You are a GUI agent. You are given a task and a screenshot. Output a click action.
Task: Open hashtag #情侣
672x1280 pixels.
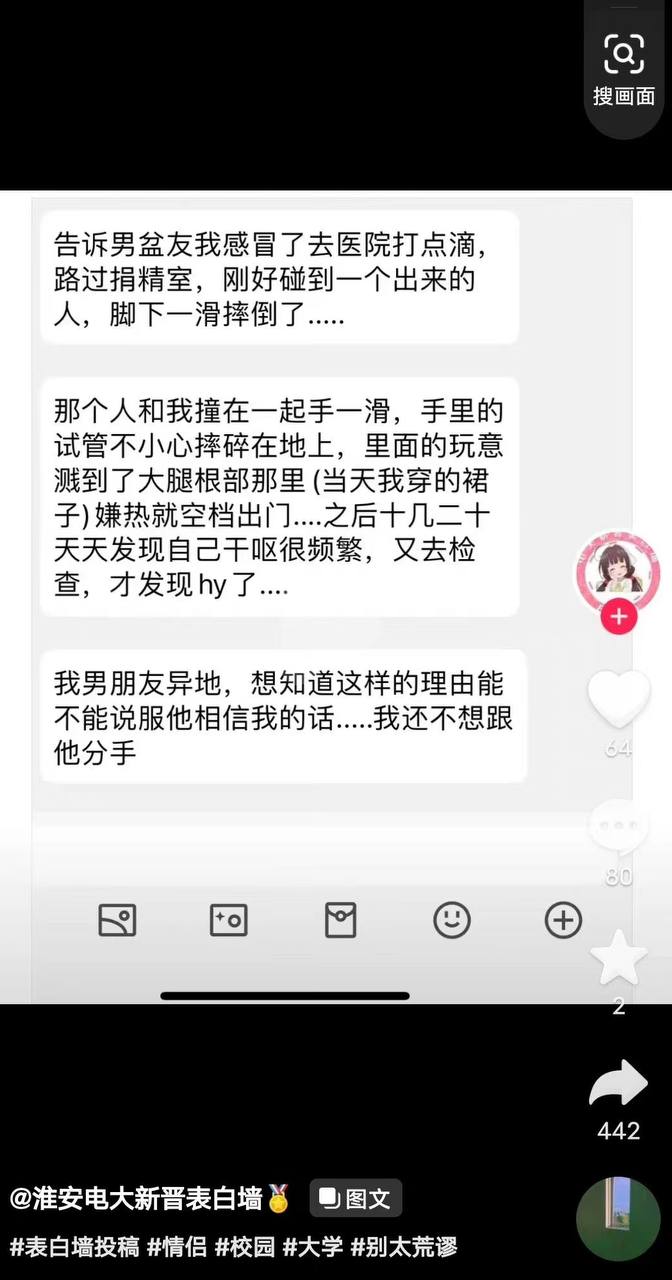[177, 1247]
